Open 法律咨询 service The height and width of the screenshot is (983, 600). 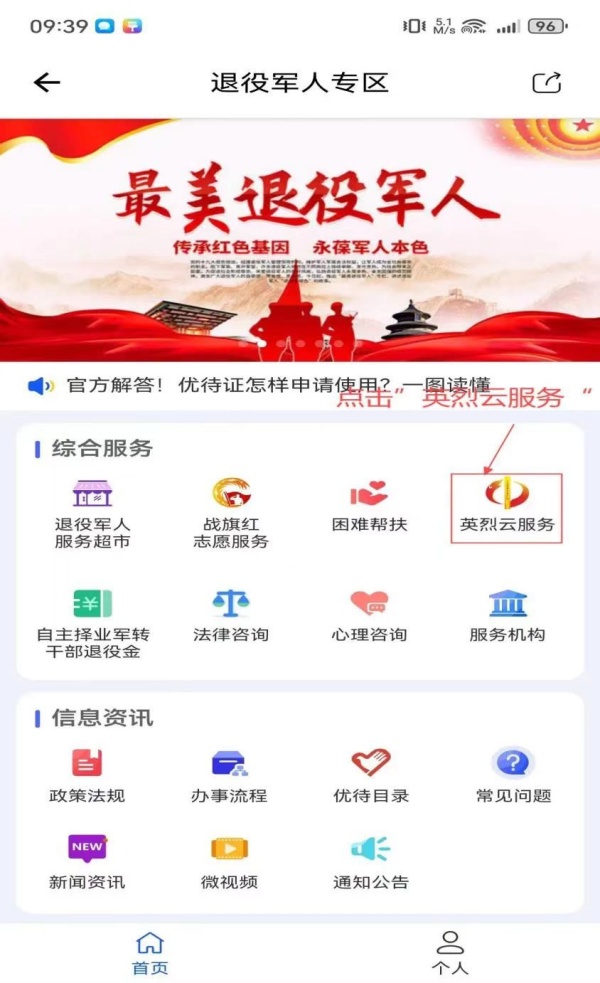231,616
